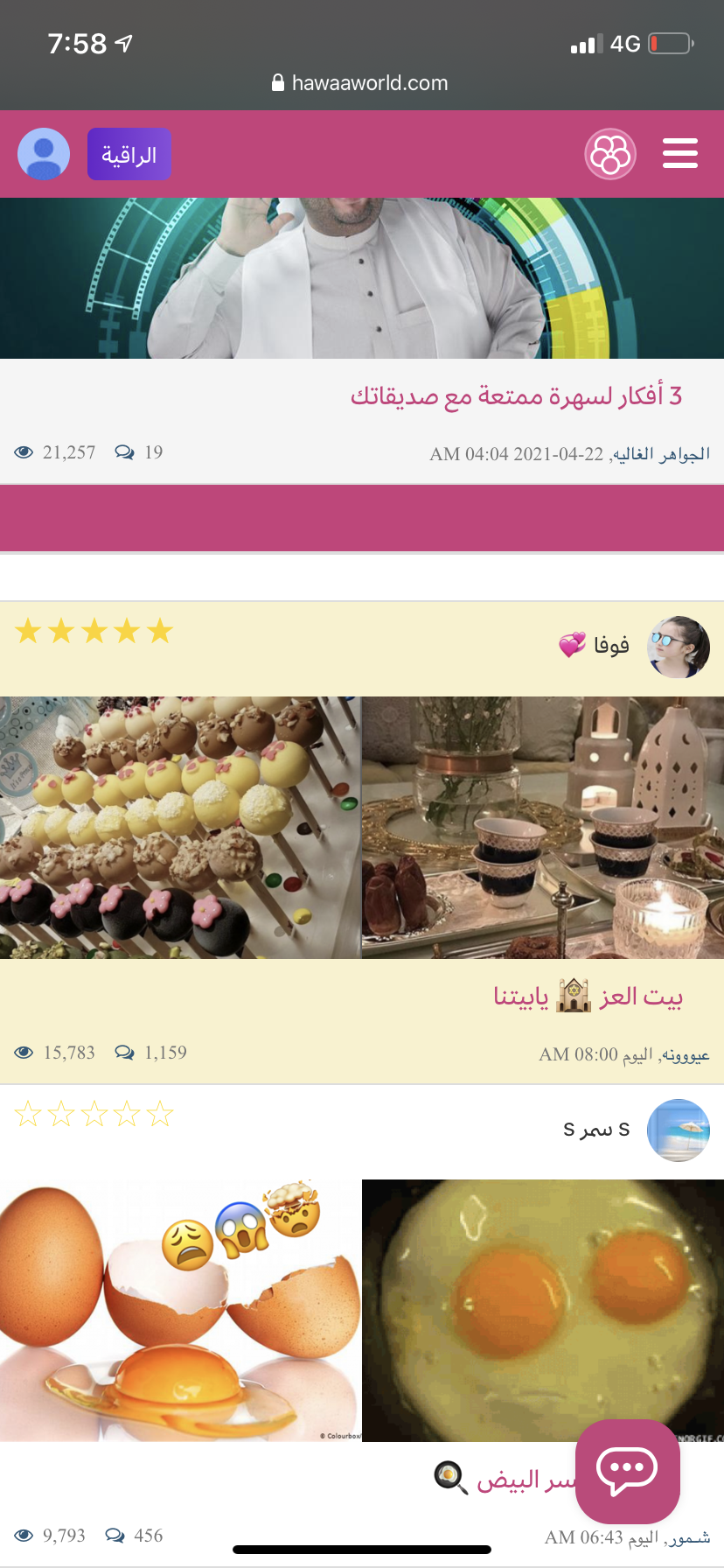
Task: Open the cake pops picture
Action: (x=179, y=827)
